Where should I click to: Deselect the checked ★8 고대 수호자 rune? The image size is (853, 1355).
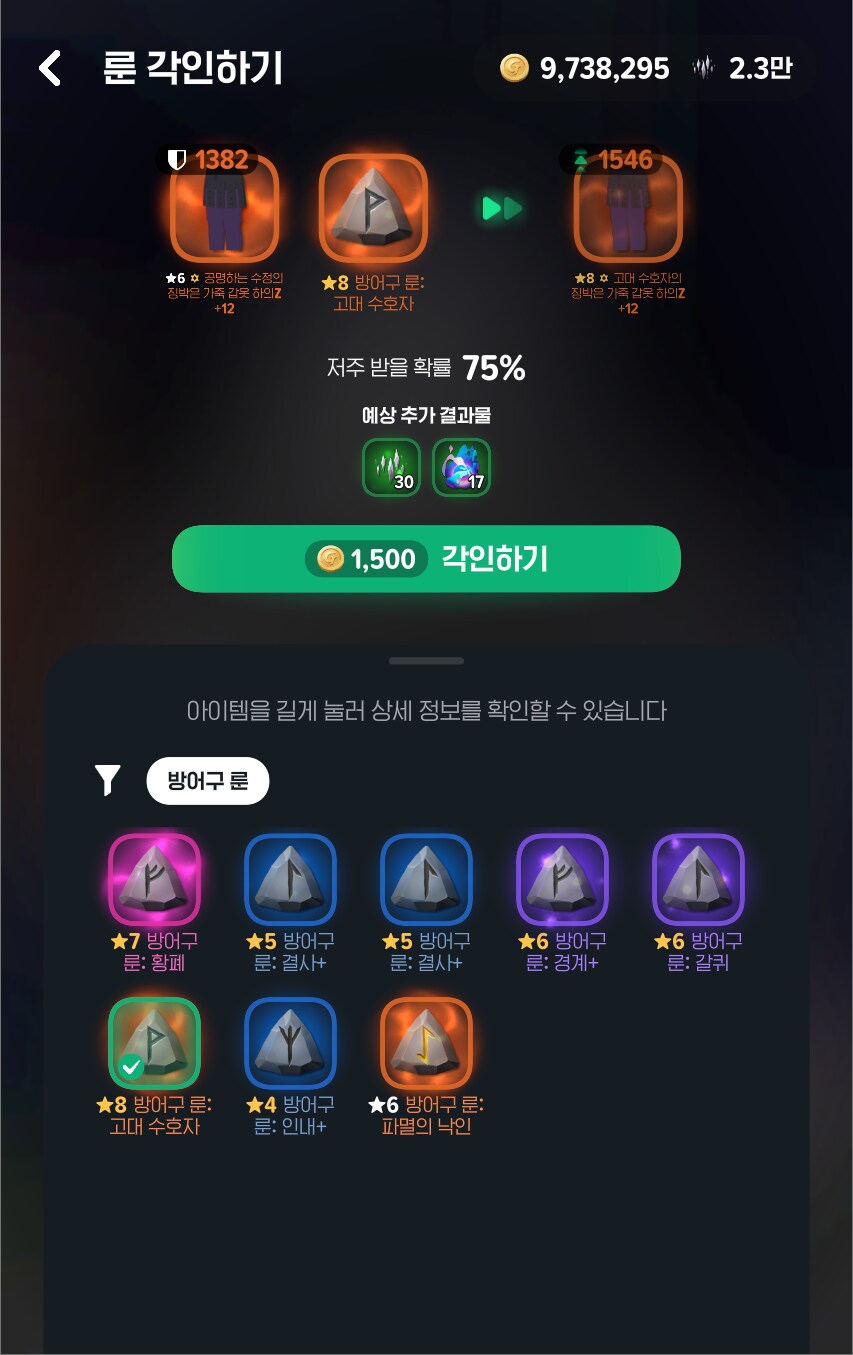(x=154, y=1043)
